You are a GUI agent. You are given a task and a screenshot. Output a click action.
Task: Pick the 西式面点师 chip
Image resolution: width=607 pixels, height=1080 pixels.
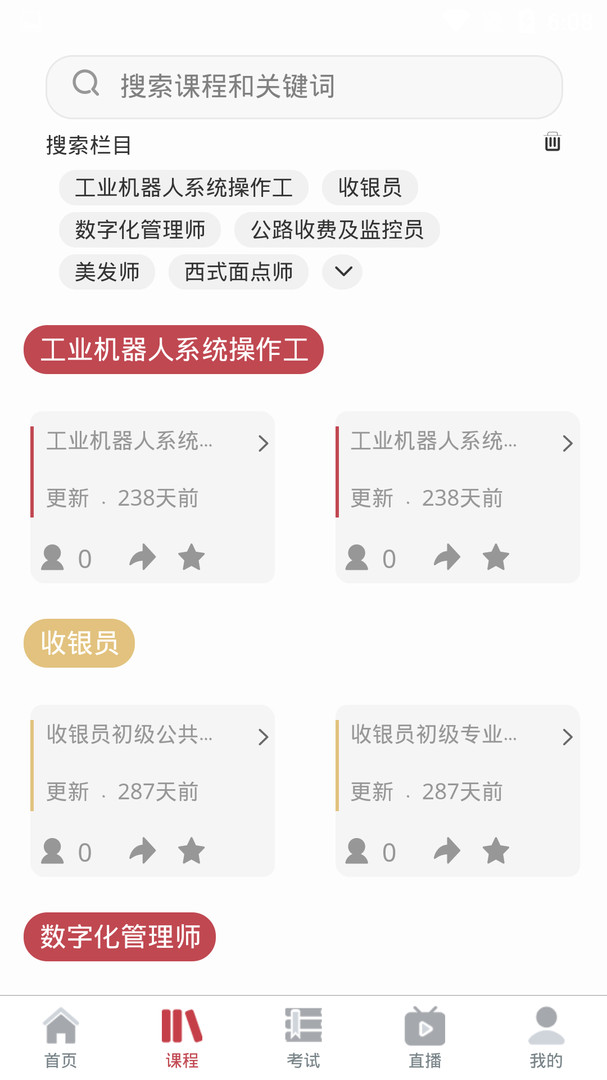pyautogui.click(x=238, y=272)
